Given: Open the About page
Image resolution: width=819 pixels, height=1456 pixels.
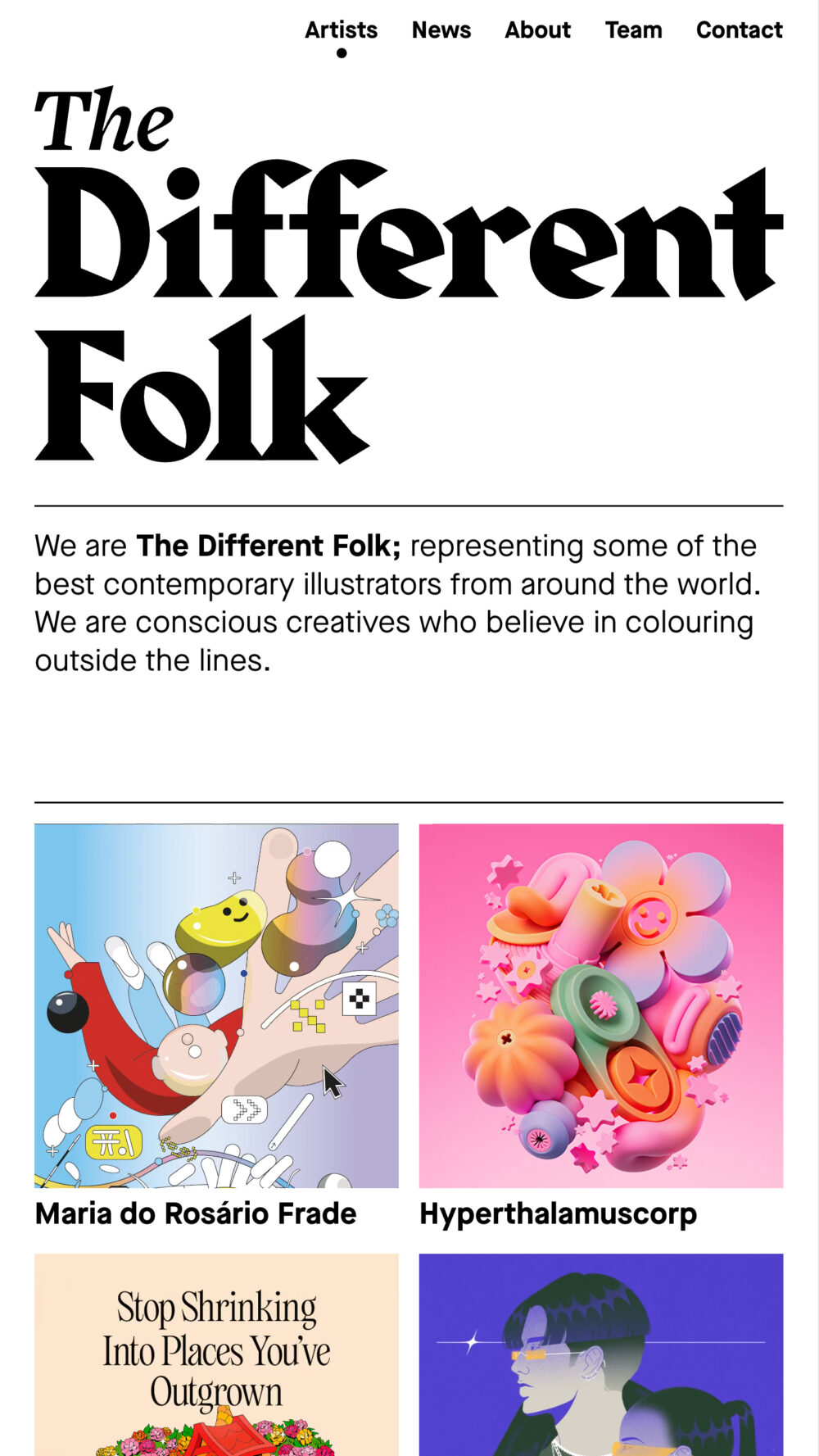Looking at the screenshot, I should pyautogui.click(x=537, y=30).
